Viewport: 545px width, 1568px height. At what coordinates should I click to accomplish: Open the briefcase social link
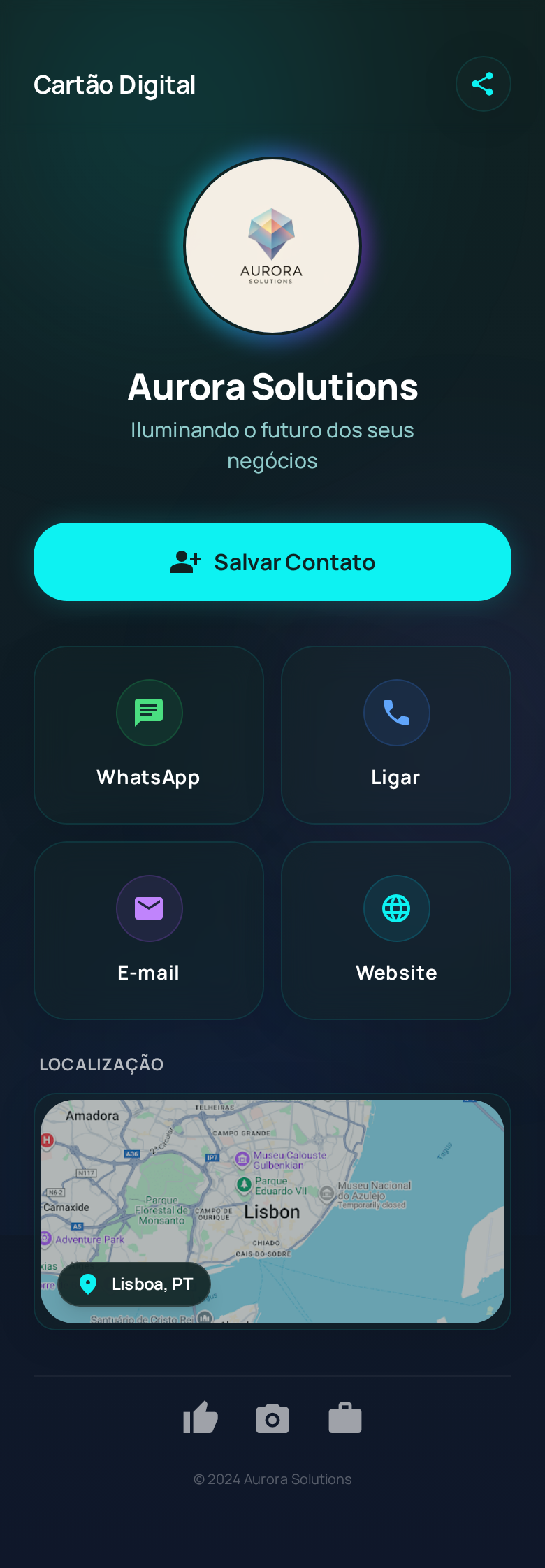pyautogui.click(x=345, y=1418)
